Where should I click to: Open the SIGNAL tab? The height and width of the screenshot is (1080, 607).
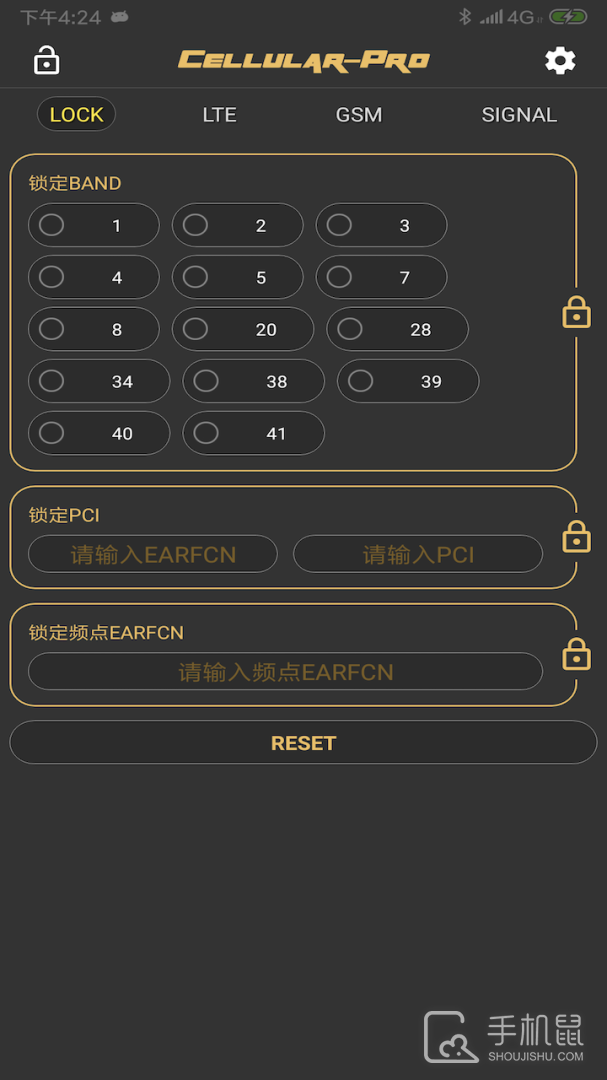tap(519, 114)
